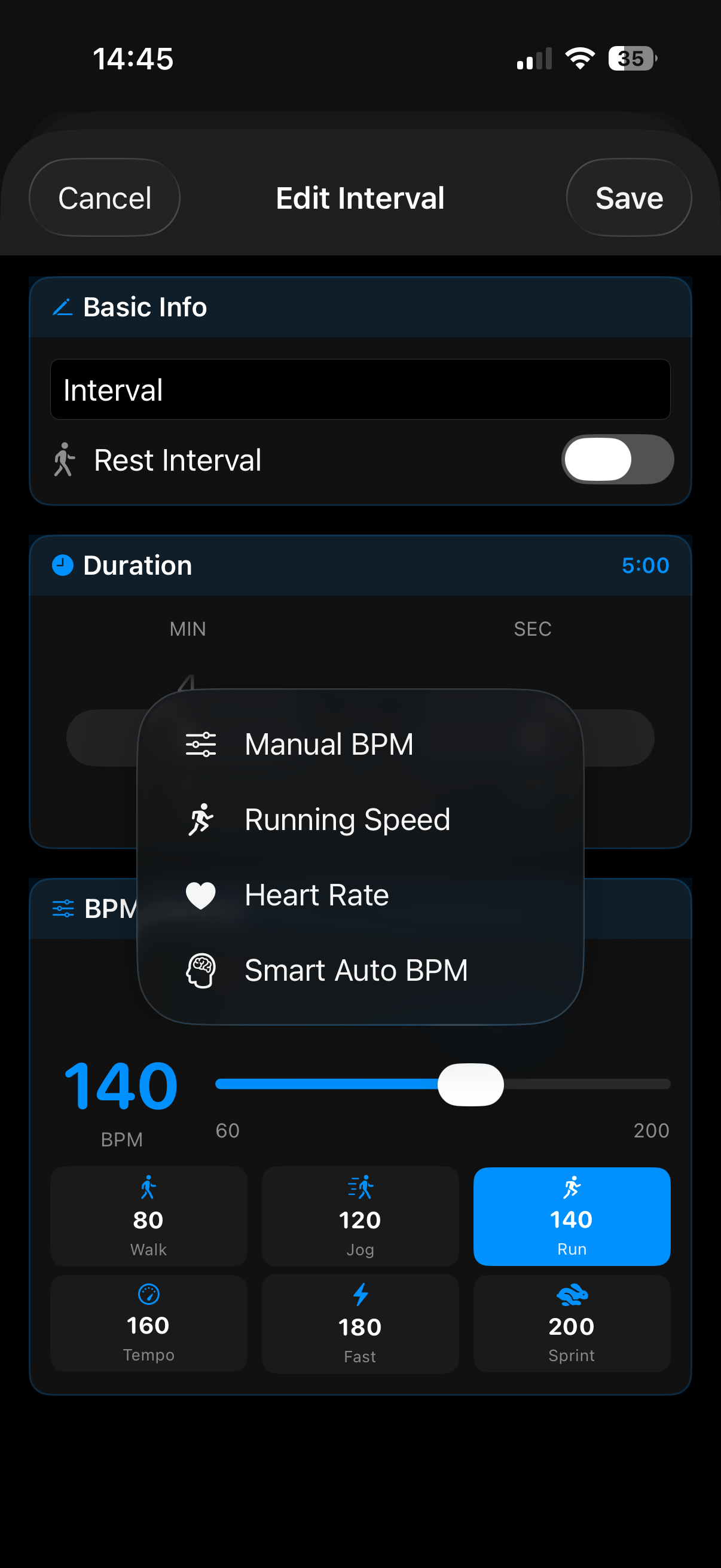Click the walking figure icon beside Rest Interval
Viewport: 721px width, 1568px height.
pyautogui.click(x=63, y=459)
